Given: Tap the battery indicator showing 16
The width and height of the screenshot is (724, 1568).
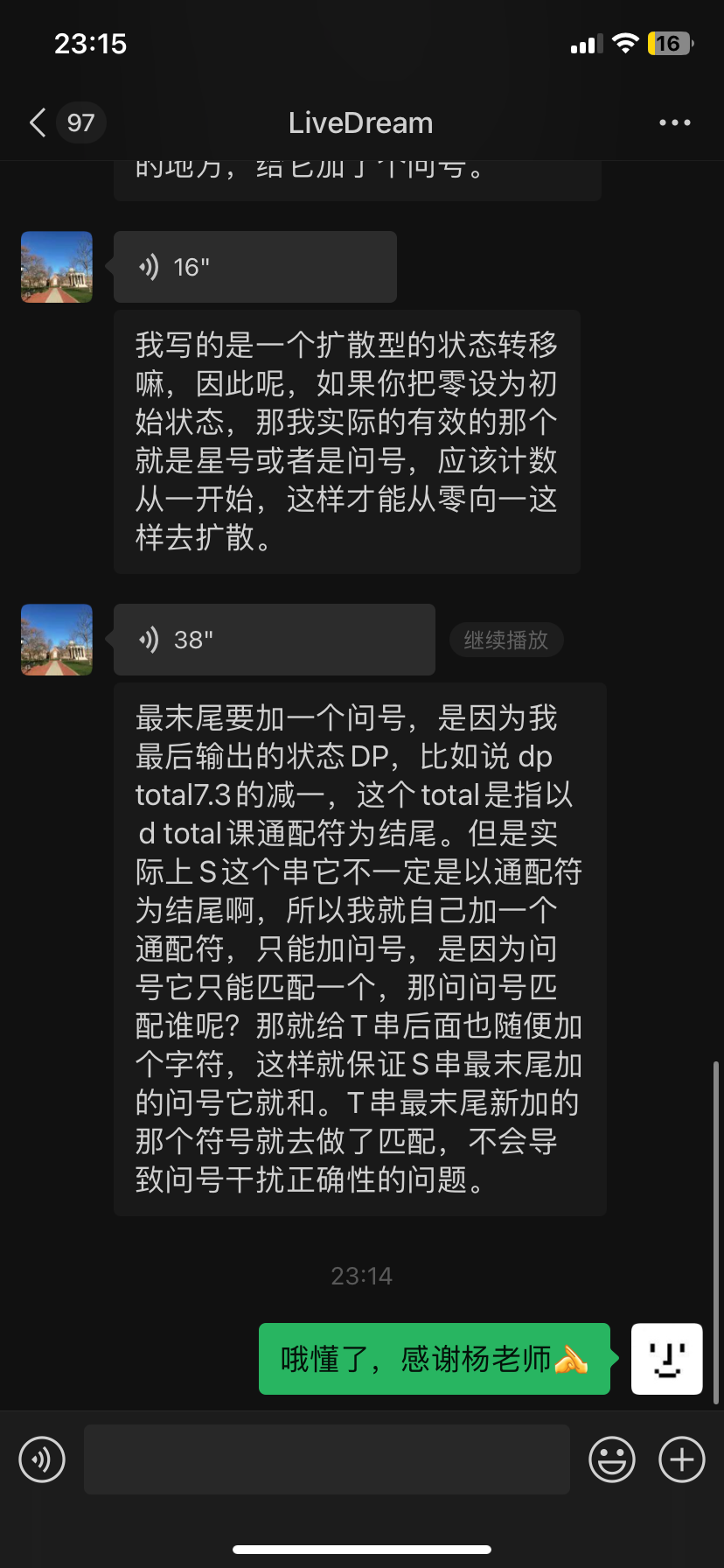Looking at the screenshot, I should point(668,43).
